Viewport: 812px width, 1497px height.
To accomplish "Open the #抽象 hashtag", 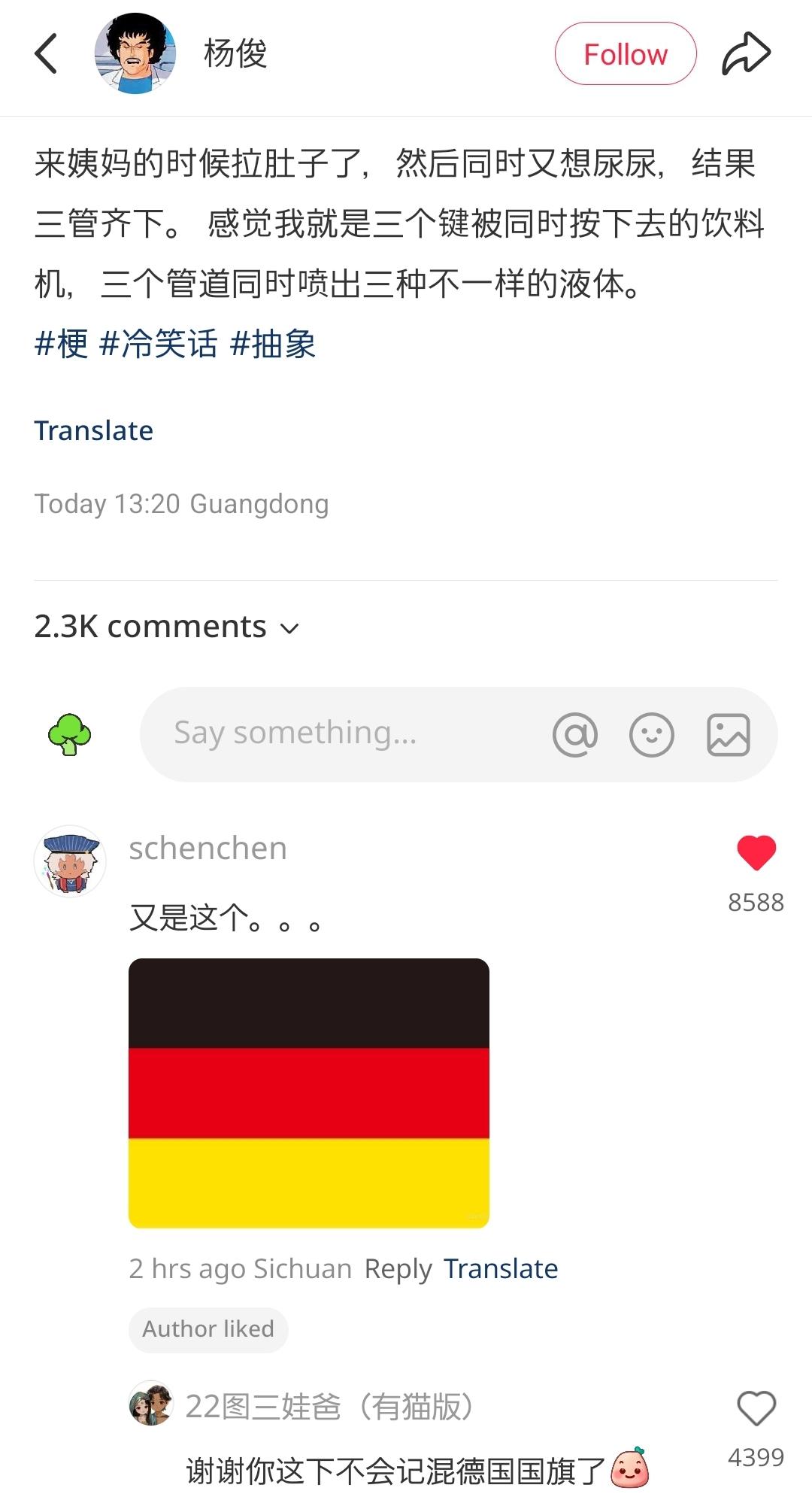I will [x=273, y=345].
